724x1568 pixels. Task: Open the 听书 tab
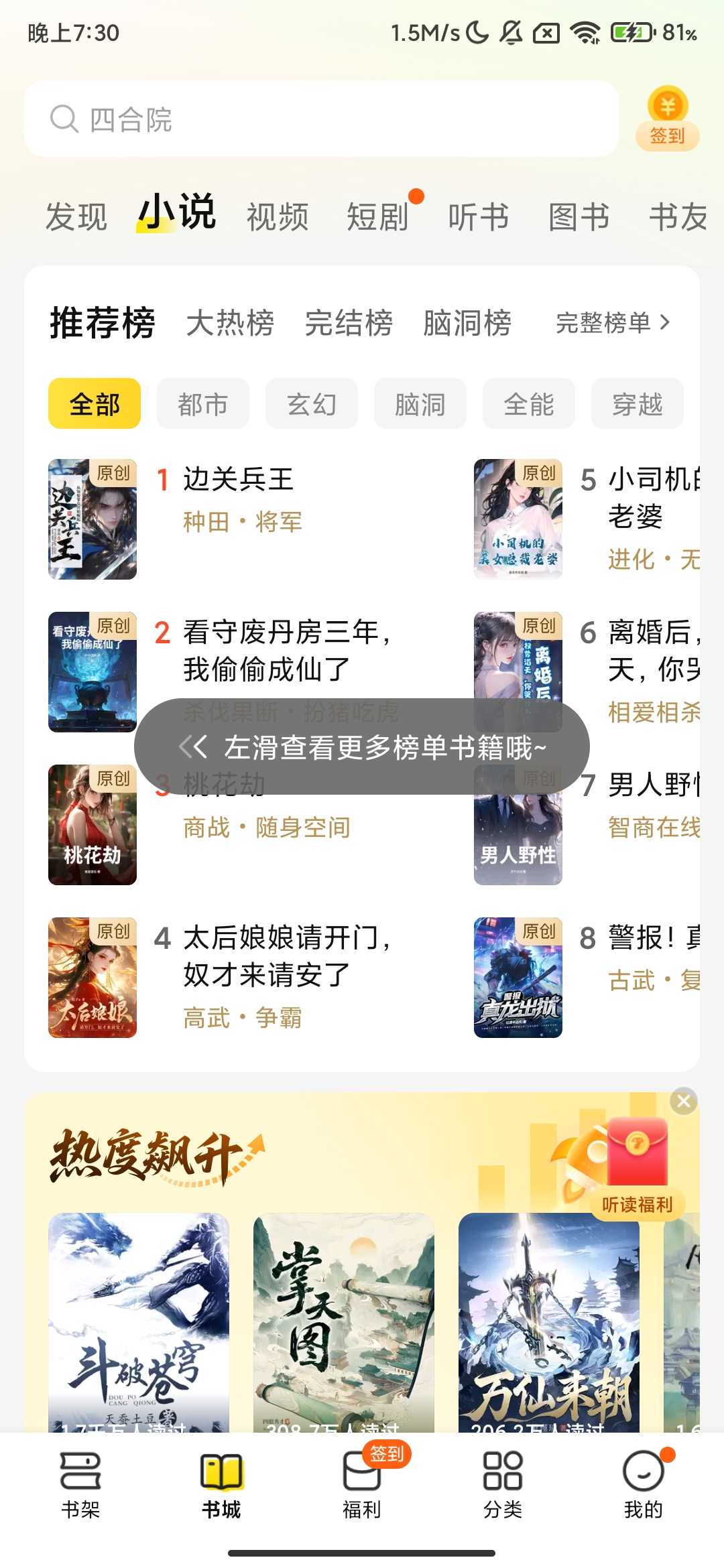pyautogui.click(x=478, y=217)
